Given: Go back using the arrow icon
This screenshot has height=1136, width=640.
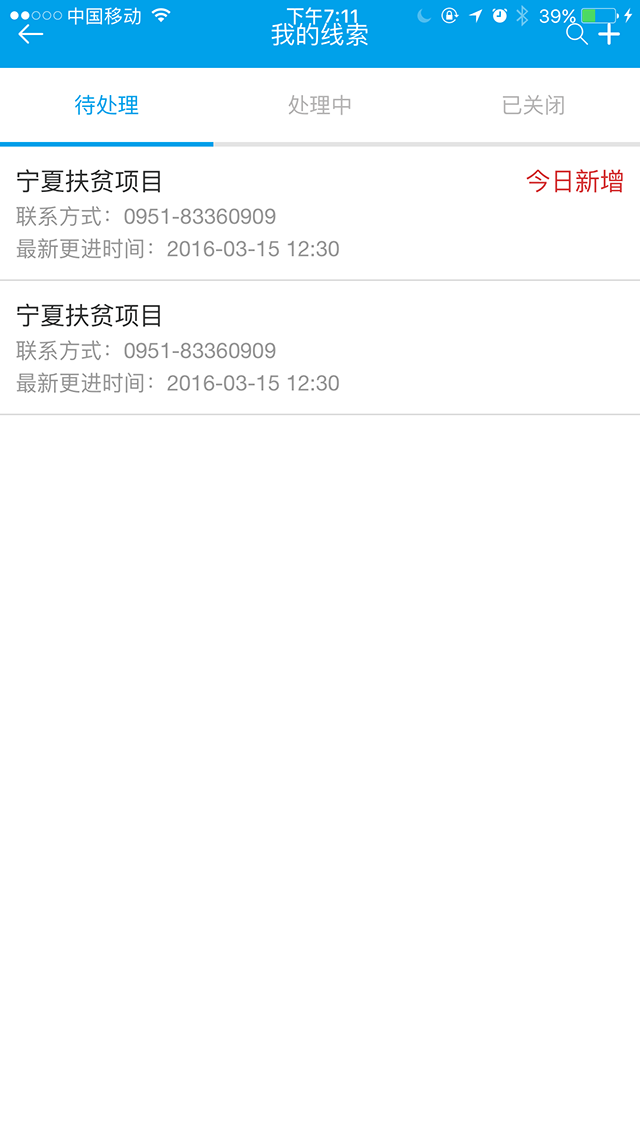Looking at the screenshot, I should point(31,34).
